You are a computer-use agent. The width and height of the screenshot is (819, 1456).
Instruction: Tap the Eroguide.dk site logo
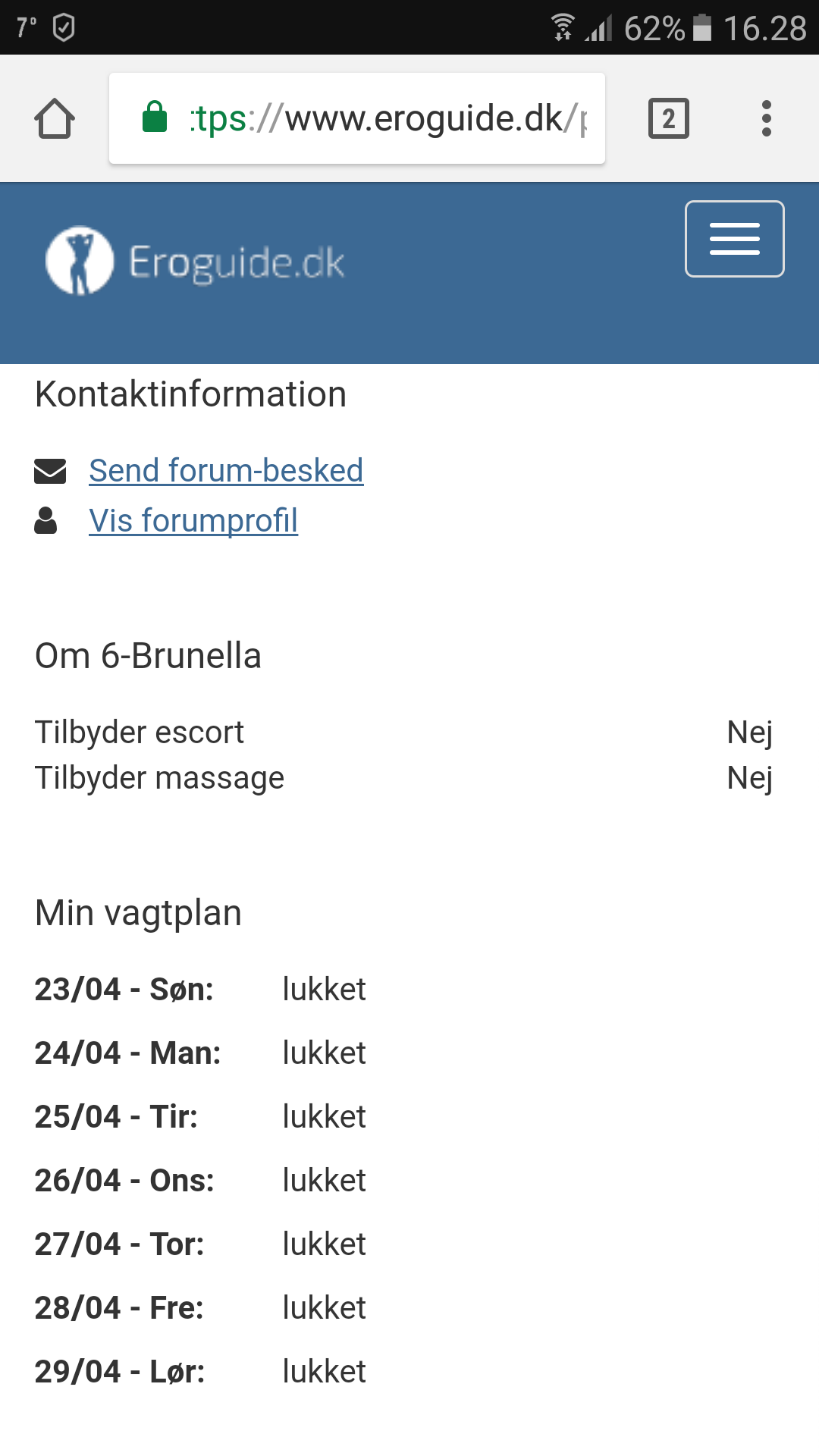(195, 262)
